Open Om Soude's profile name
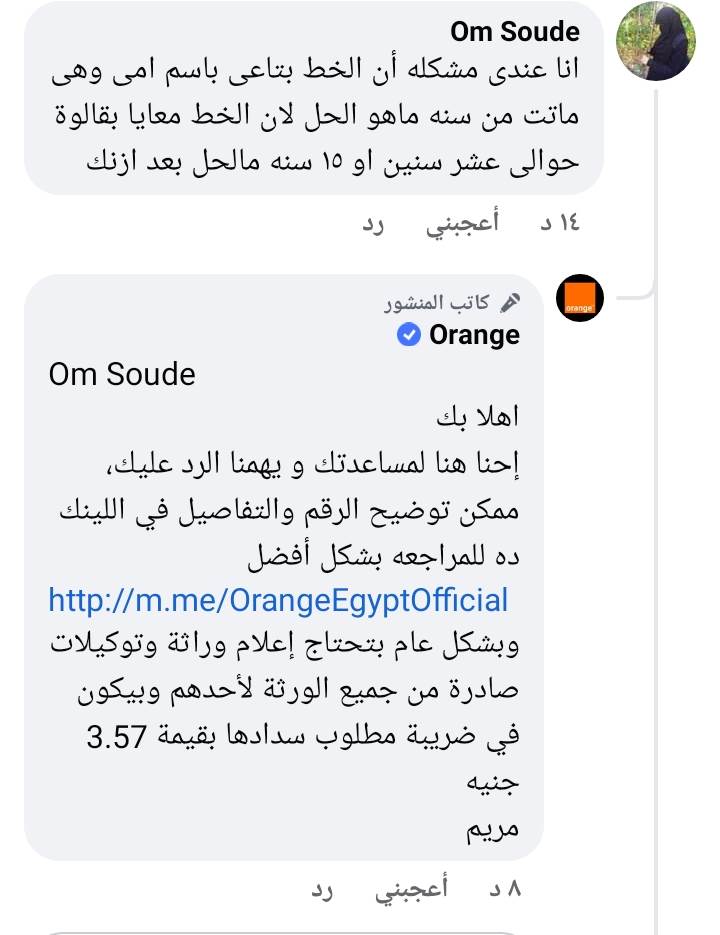The height and width of the screenshot is (935, 720). coord(515,31)
